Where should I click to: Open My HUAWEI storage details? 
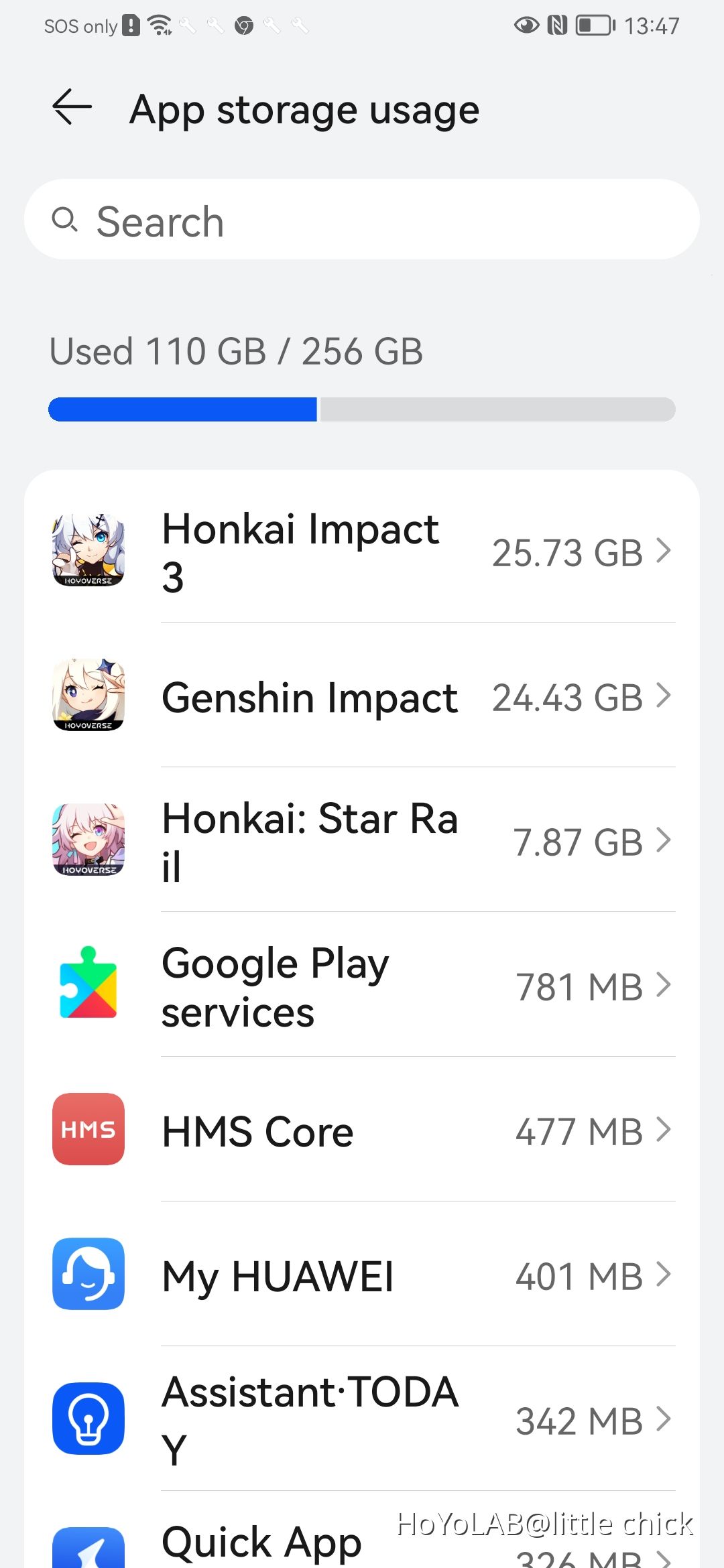[362, 1275]
